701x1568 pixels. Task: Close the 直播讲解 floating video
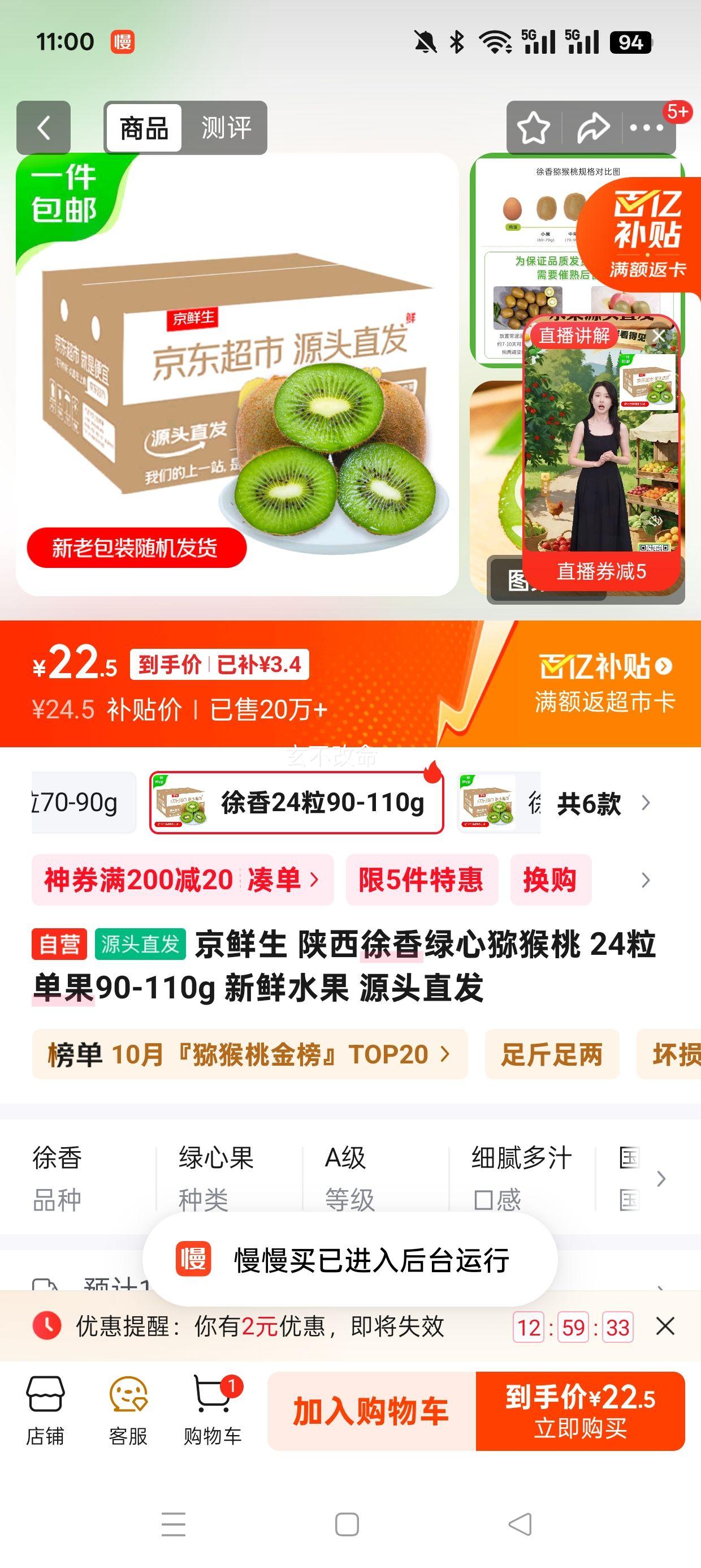[x=659, y=335]
